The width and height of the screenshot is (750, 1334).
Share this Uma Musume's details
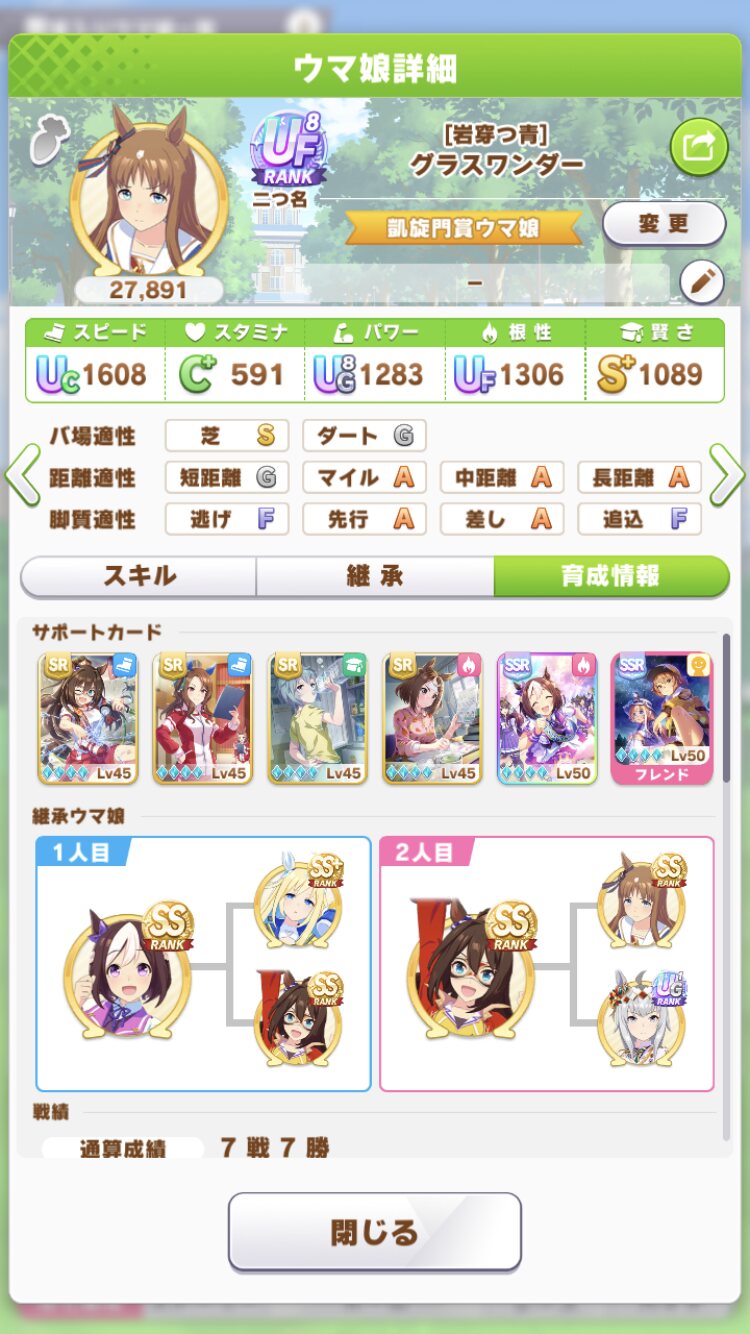(698, 148)
